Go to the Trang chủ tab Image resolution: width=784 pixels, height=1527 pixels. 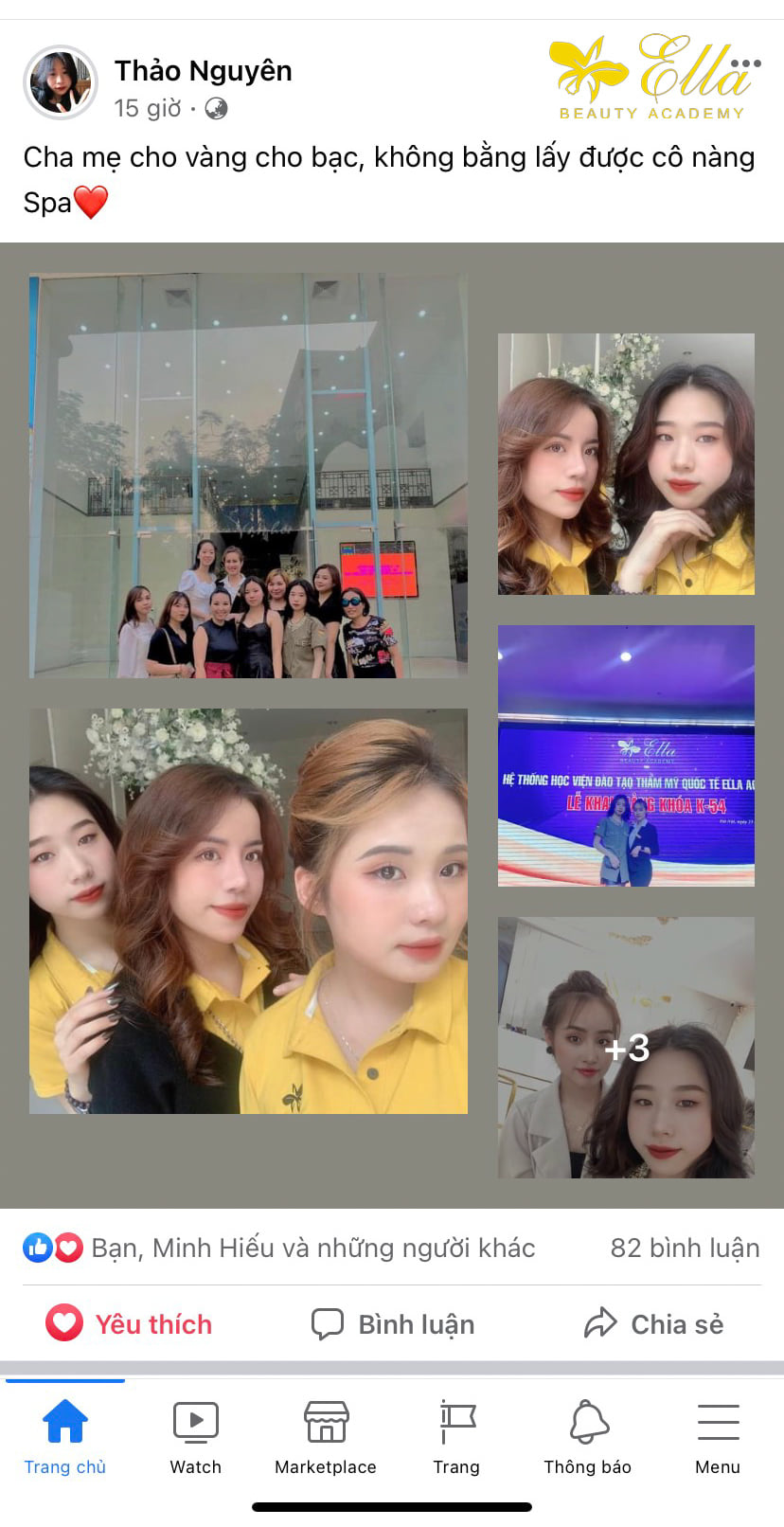[x=65, y=1436]
